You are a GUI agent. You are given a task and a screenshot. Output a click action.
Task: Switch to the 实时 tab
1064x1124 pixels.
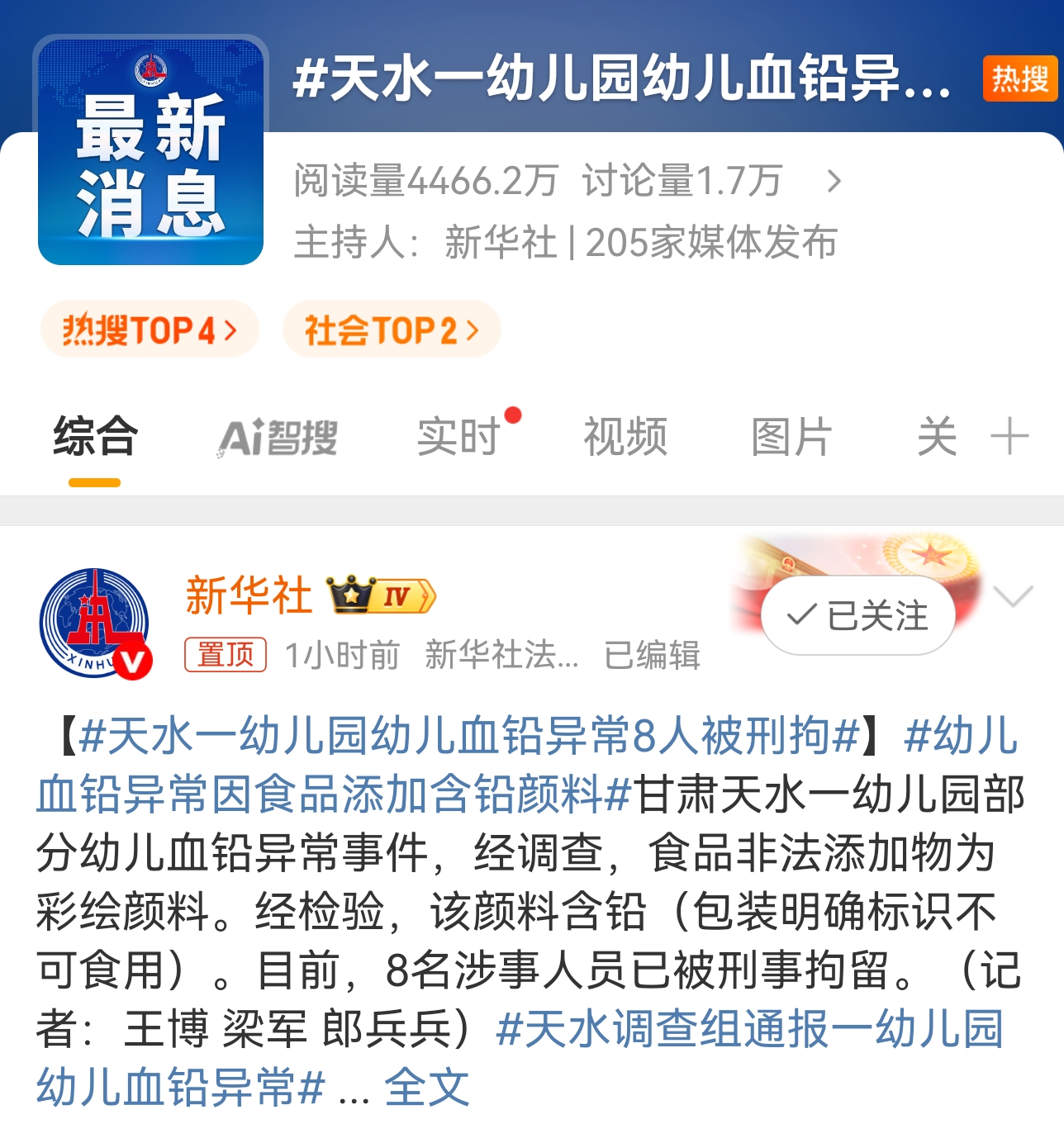click(x=459, y=436)
